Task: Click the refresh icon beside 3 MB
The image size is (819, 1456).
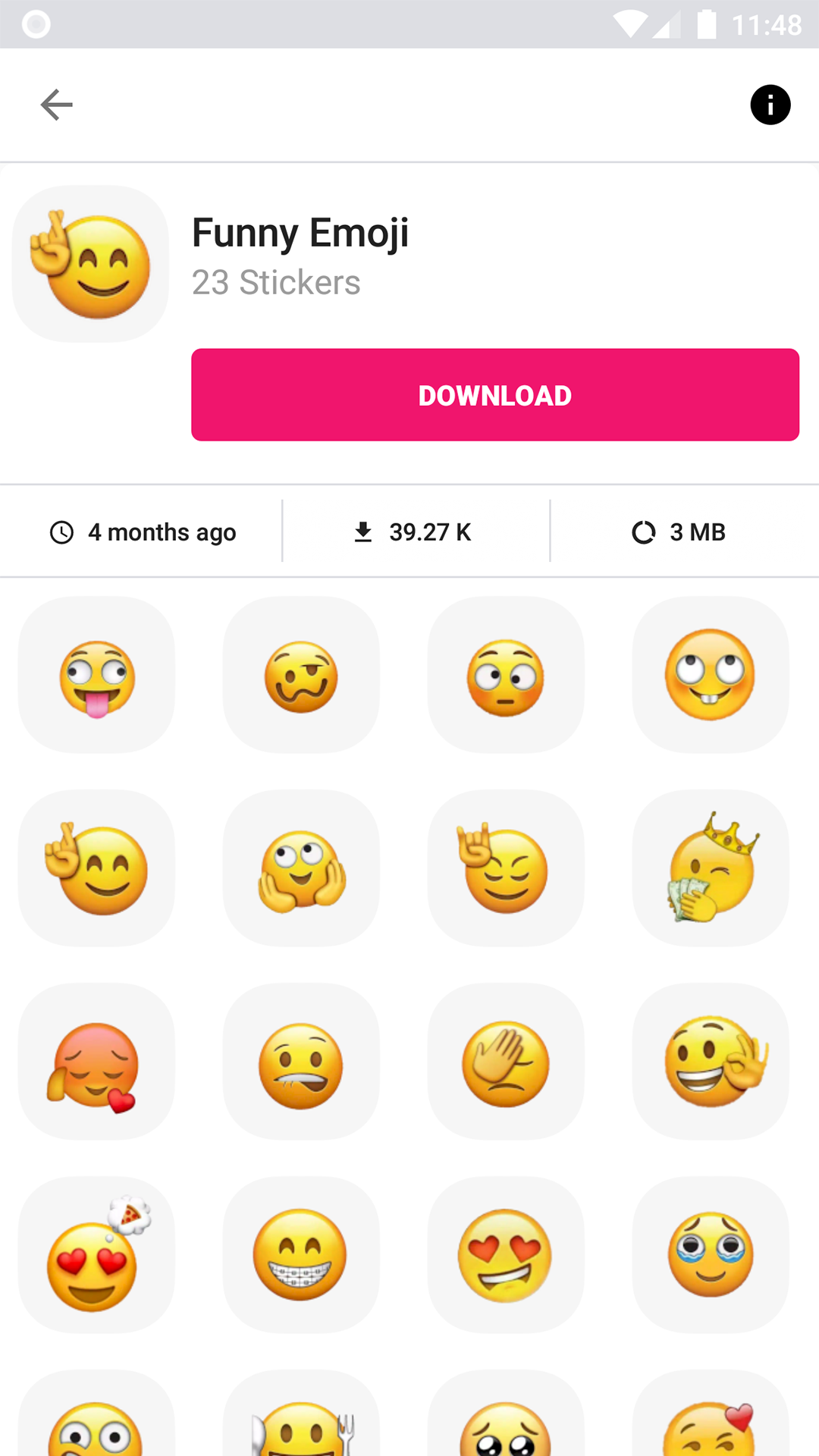Action: click(644, 532)
